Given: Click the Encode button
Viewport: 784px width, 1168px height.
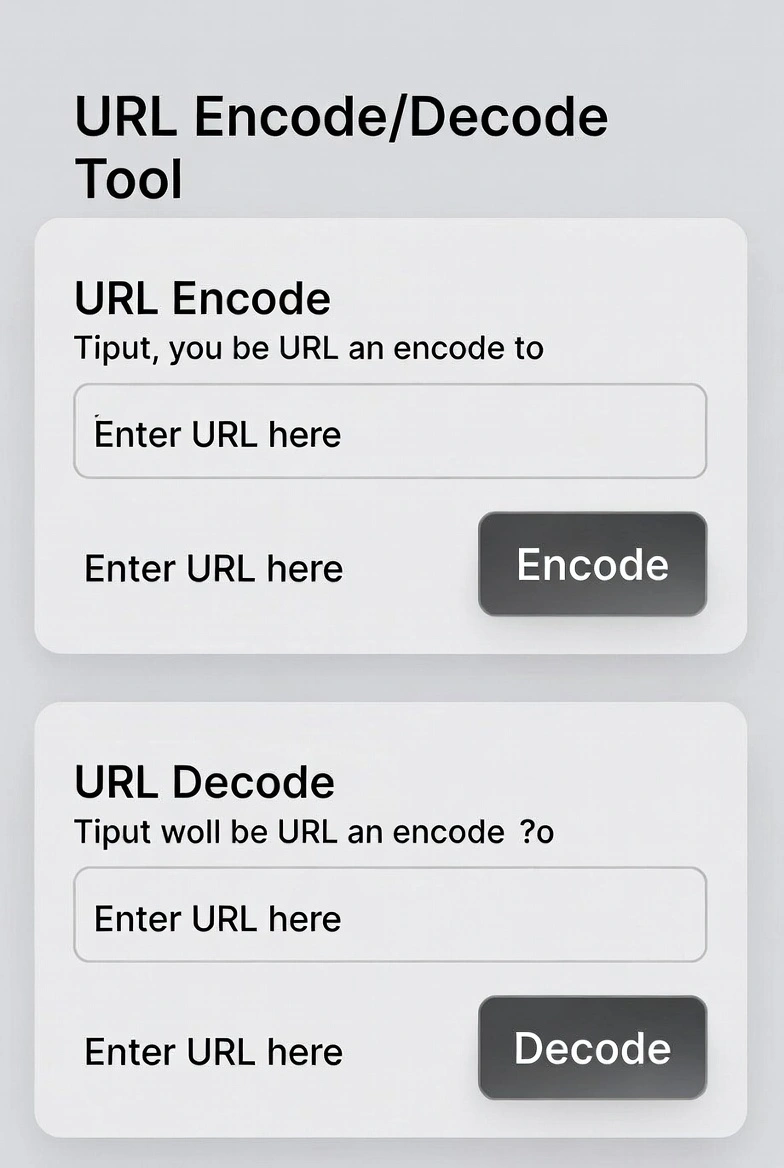Looking at the screenshot, I should [592, 565].
